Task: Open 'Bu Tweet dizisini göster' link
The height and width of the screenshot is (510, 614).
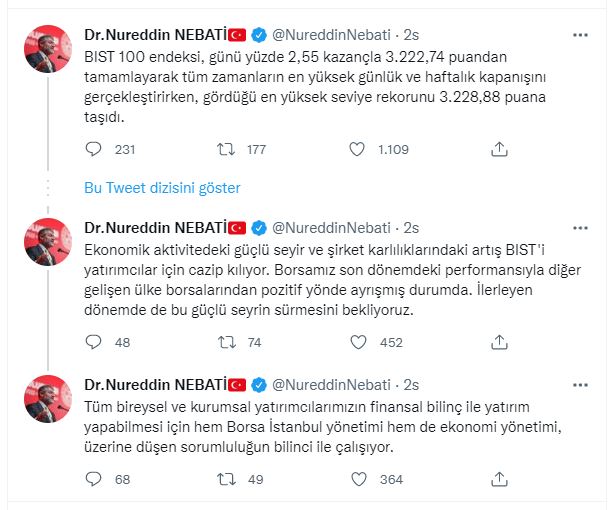Action: [x=162, y=188]
